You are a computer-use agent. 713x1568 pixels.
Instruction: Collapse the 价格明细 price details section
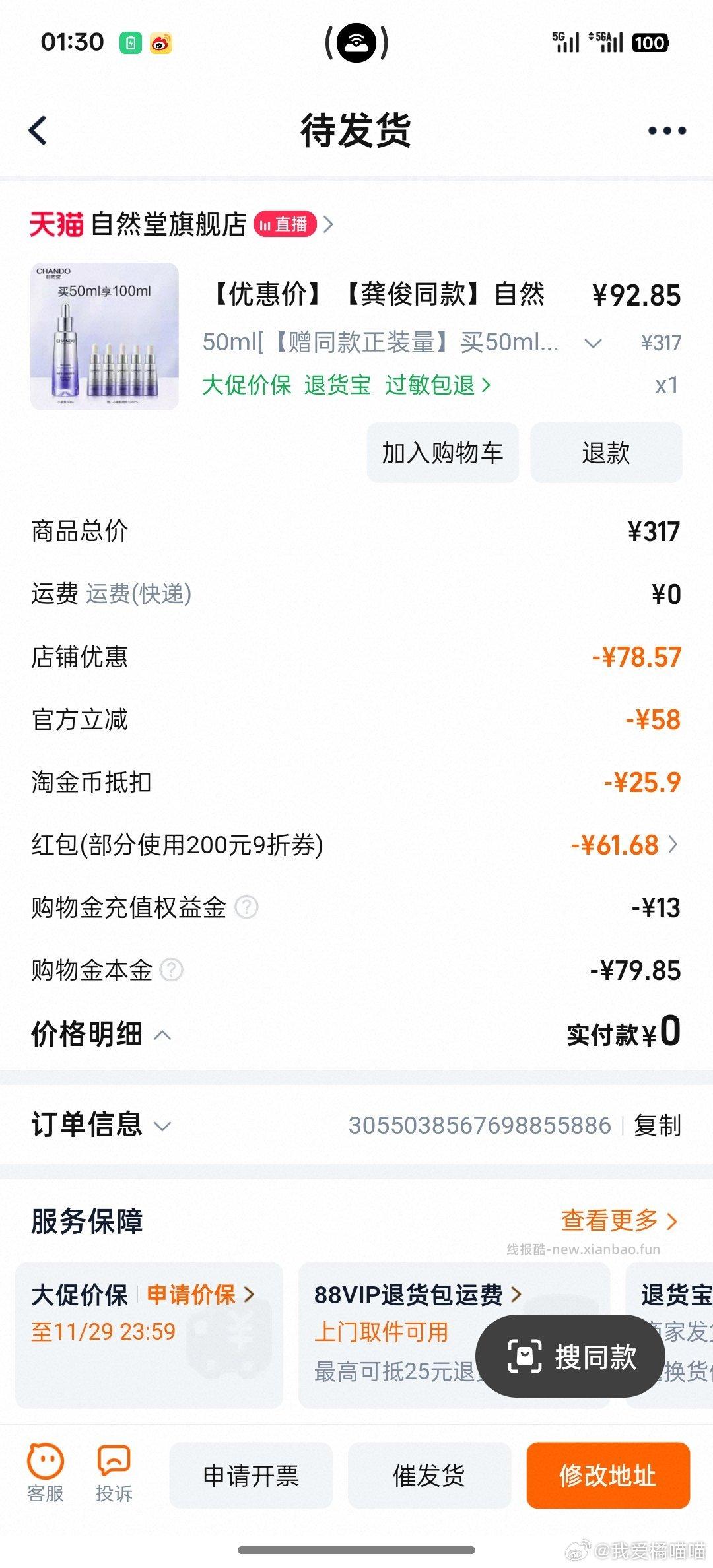click(x=162, y=1033)
